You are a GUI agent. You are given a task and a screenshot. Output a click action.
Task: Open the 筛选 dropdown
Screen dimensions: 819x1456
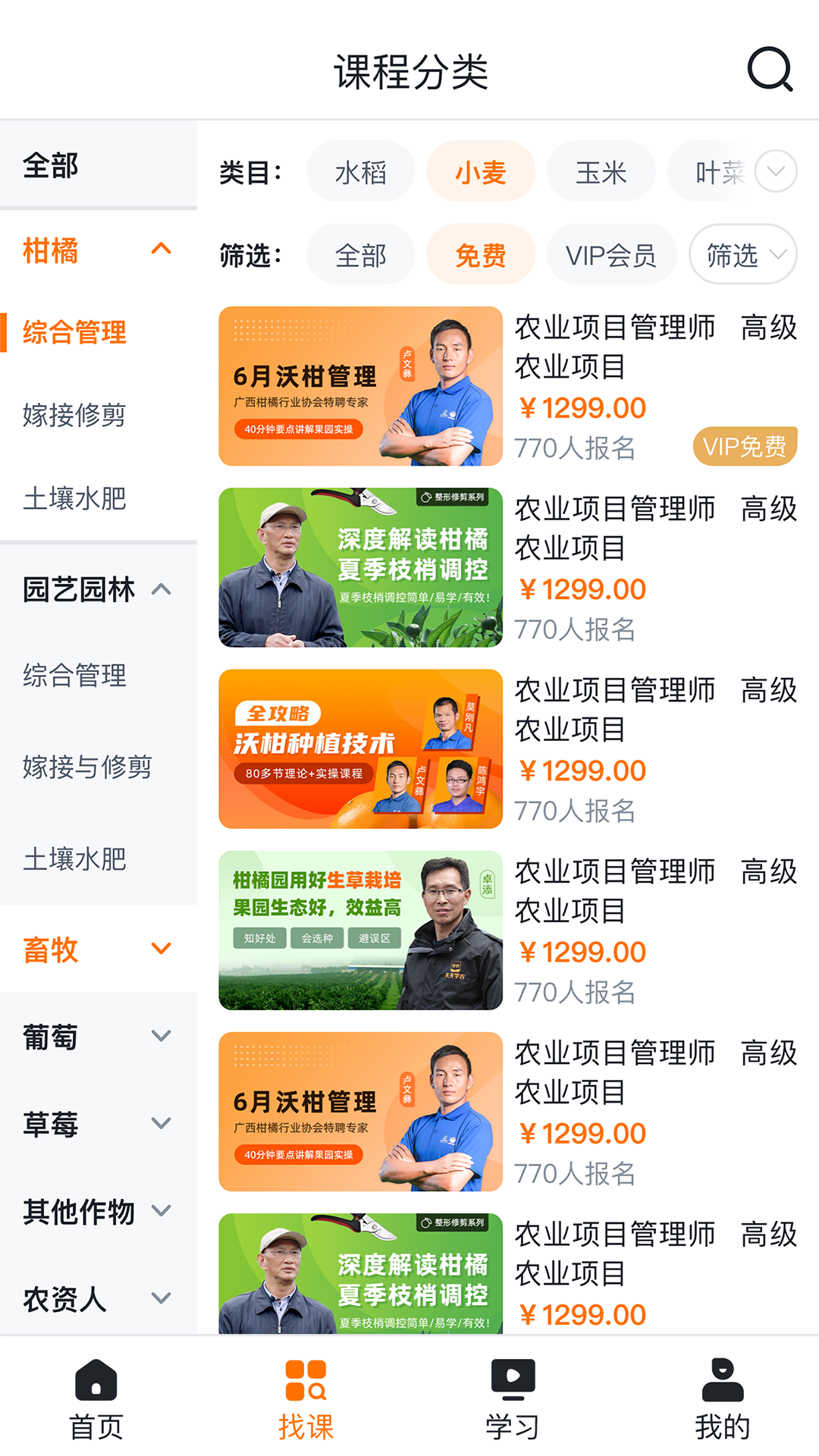click(742, 255)
